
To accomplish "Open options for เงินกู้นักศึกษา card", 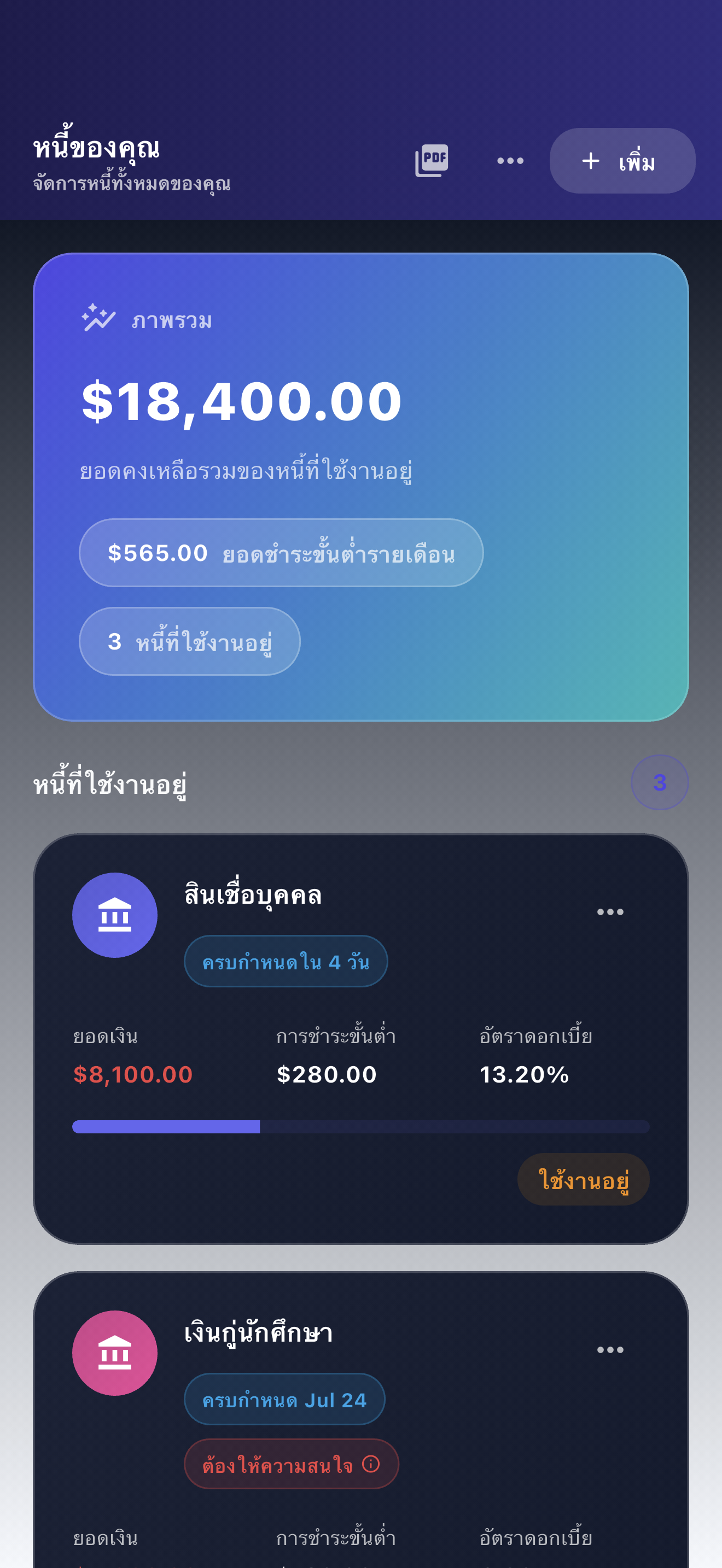I will pos(610,1349).
